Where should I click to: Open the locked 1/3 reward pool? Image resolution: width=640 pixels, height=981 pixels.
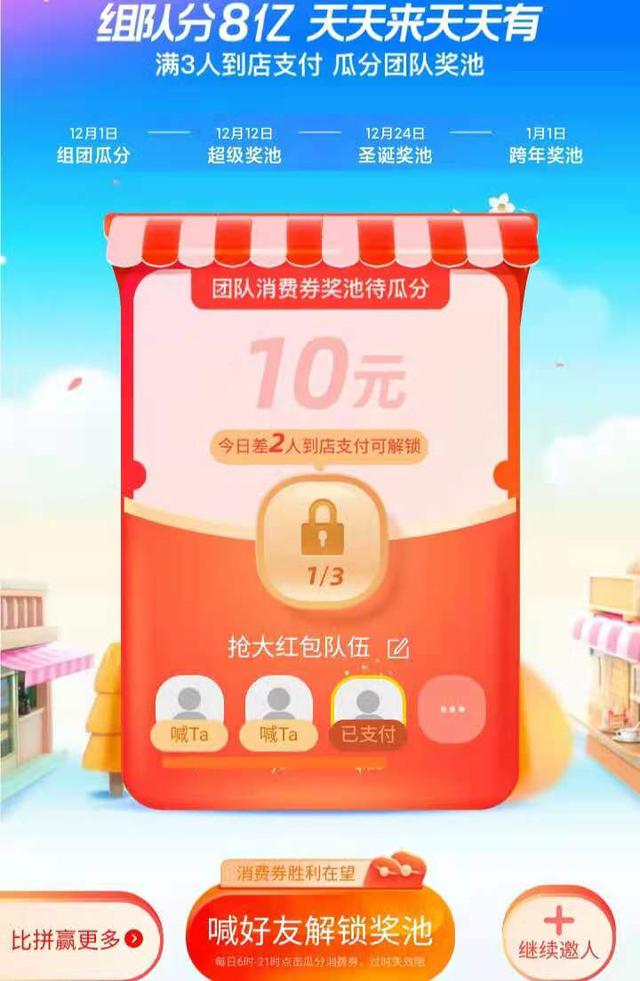click(x=321, y=543)
